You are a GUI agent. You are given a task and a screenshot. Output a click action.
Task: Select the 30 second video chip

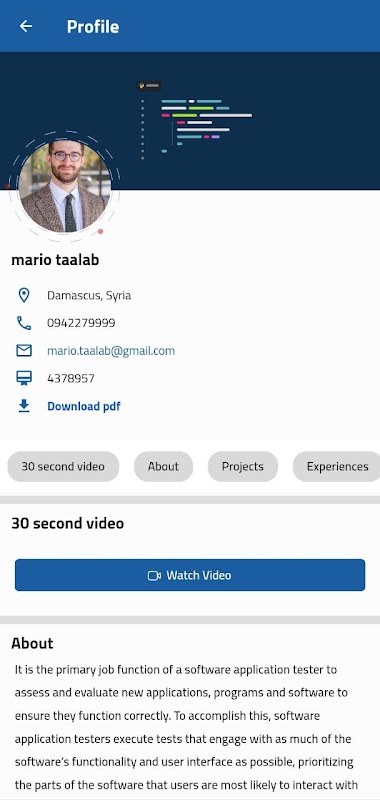[x=63, y=466]
